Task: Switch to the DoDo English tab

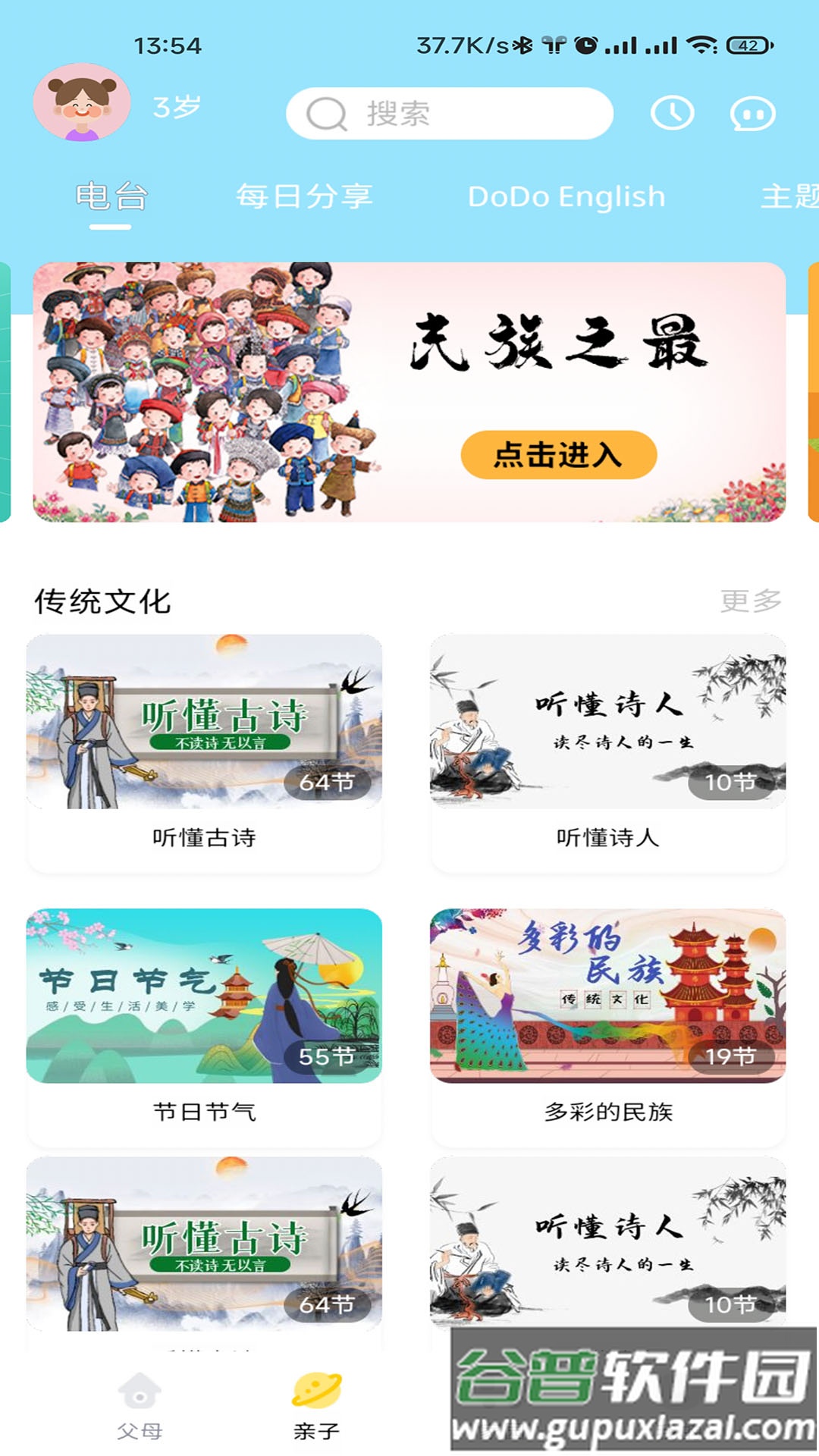Action: pyautogui.click(x=566, y=196)
